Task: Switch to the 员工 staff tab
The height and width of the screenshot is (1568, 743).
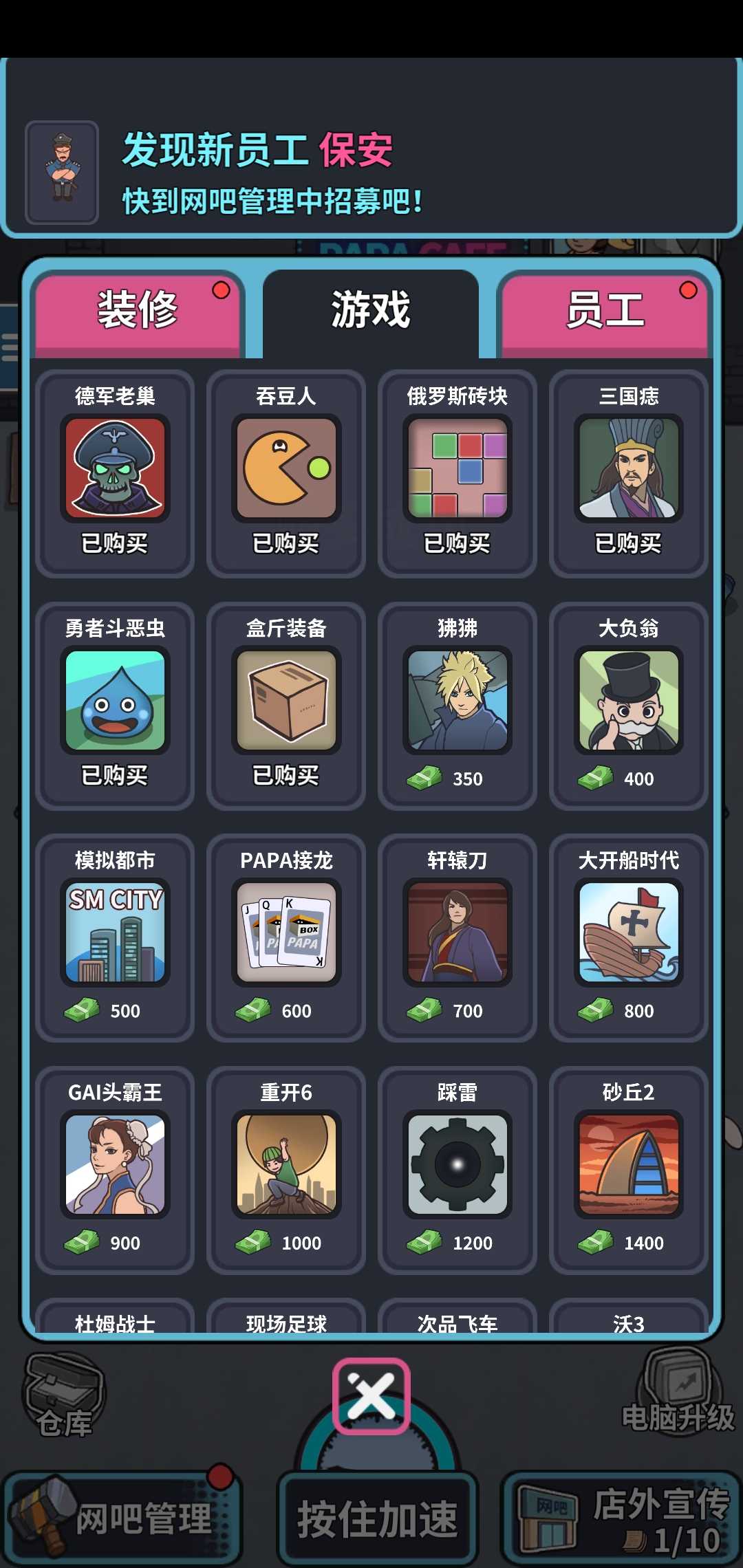Action: click(x=605, y=311)
